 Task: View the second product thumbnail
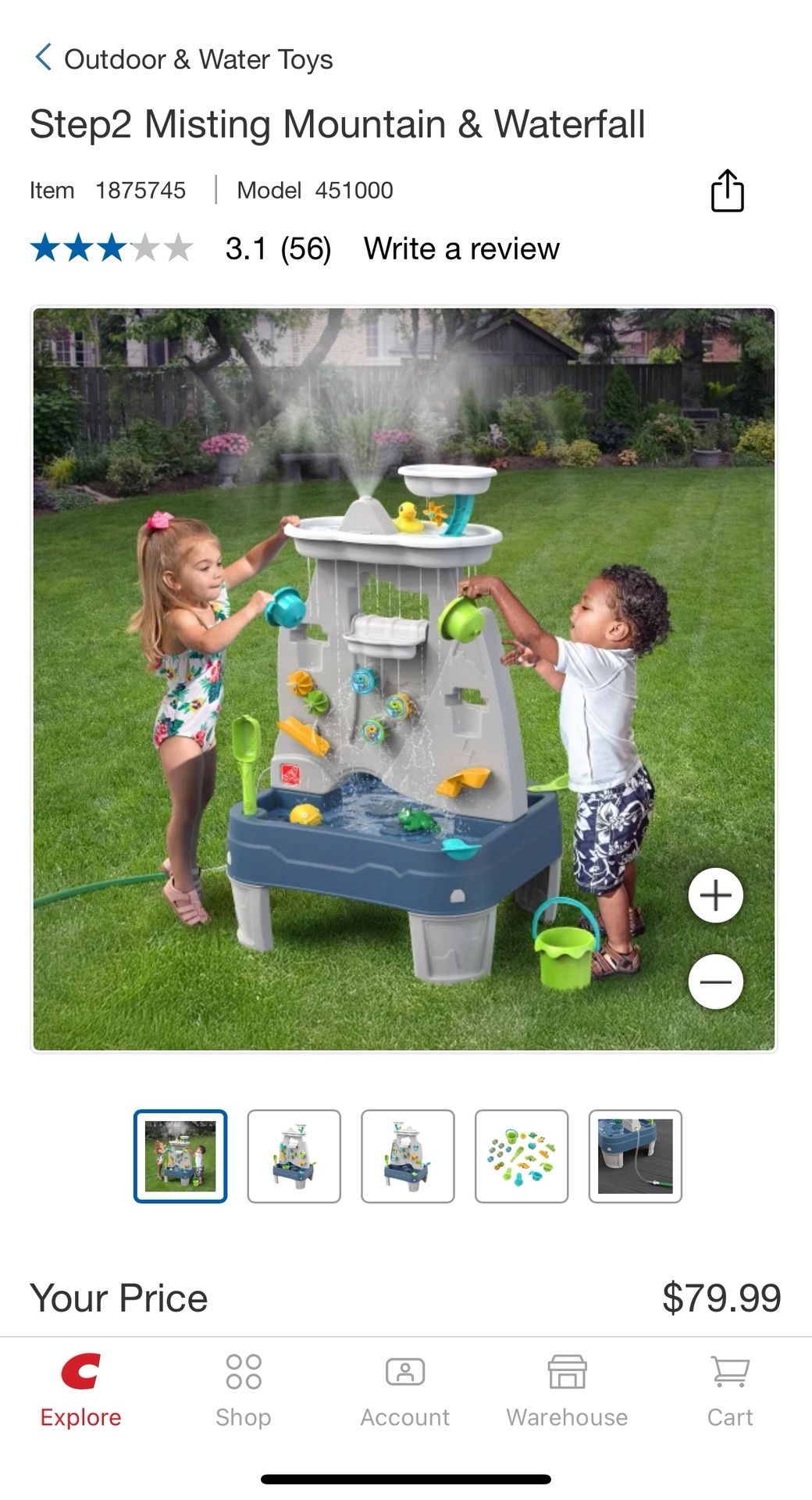coord(294,1156)
